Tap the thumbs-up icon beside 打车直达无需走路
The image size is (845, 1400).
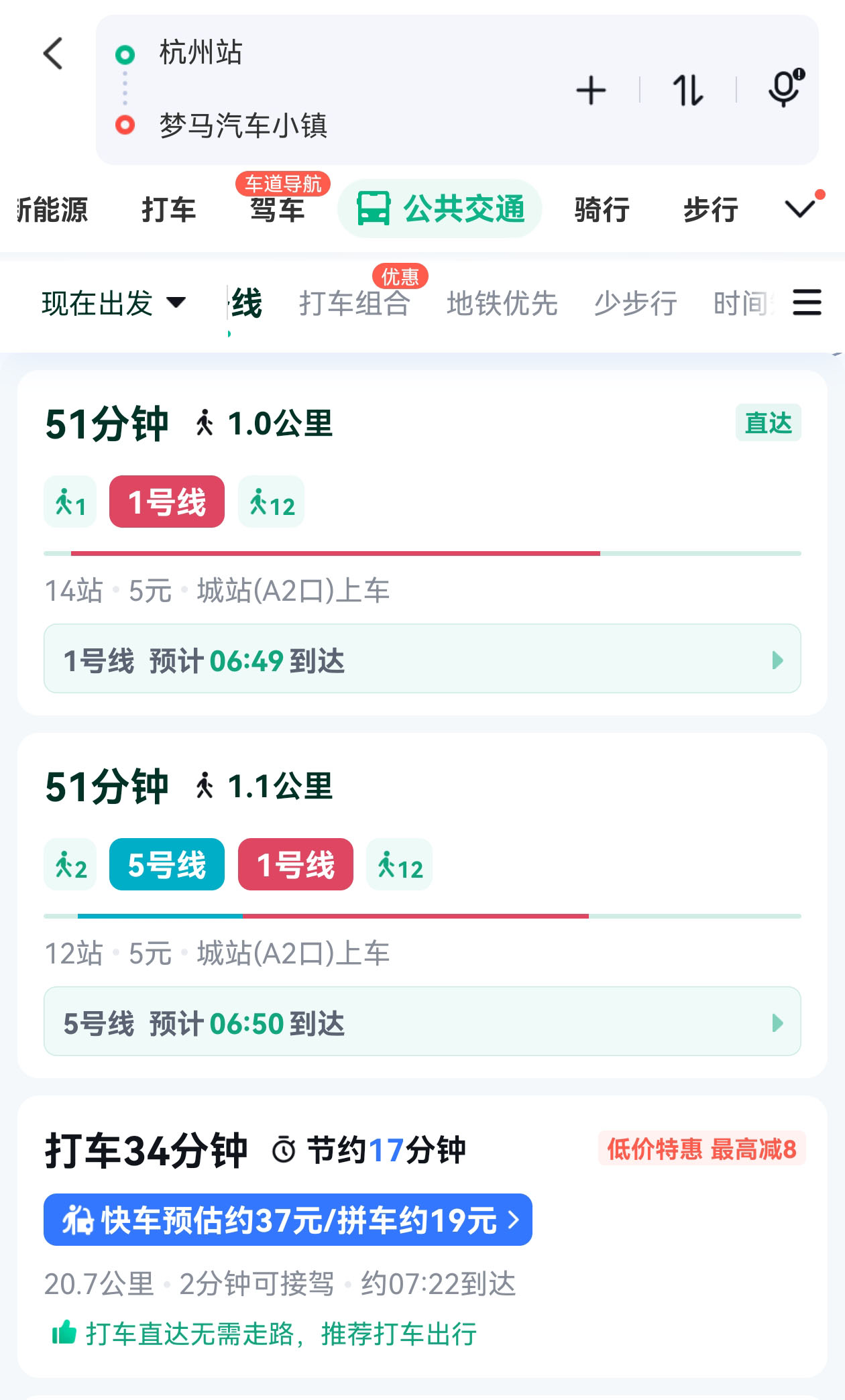coord(63,1333)
